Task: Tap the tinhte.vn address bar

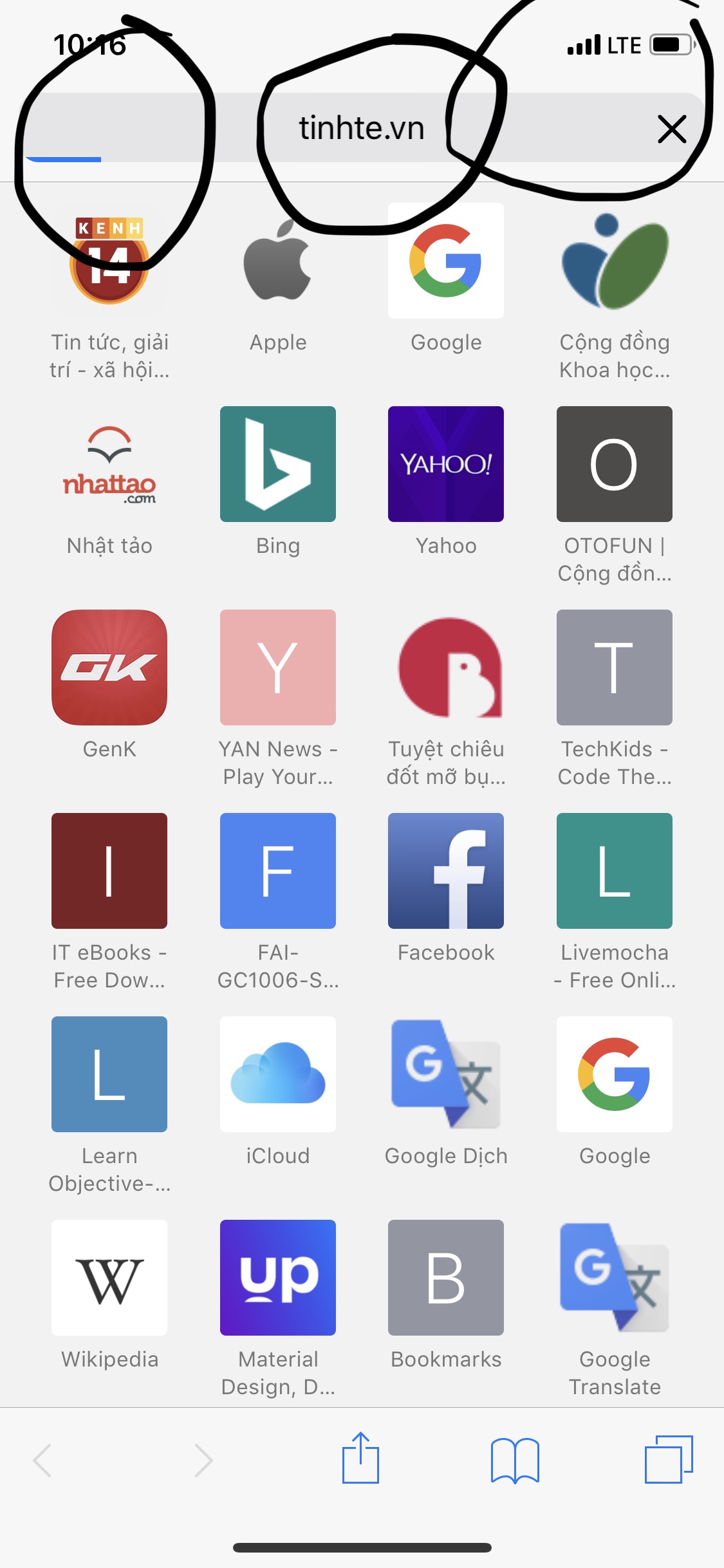Action: (361, 128)
